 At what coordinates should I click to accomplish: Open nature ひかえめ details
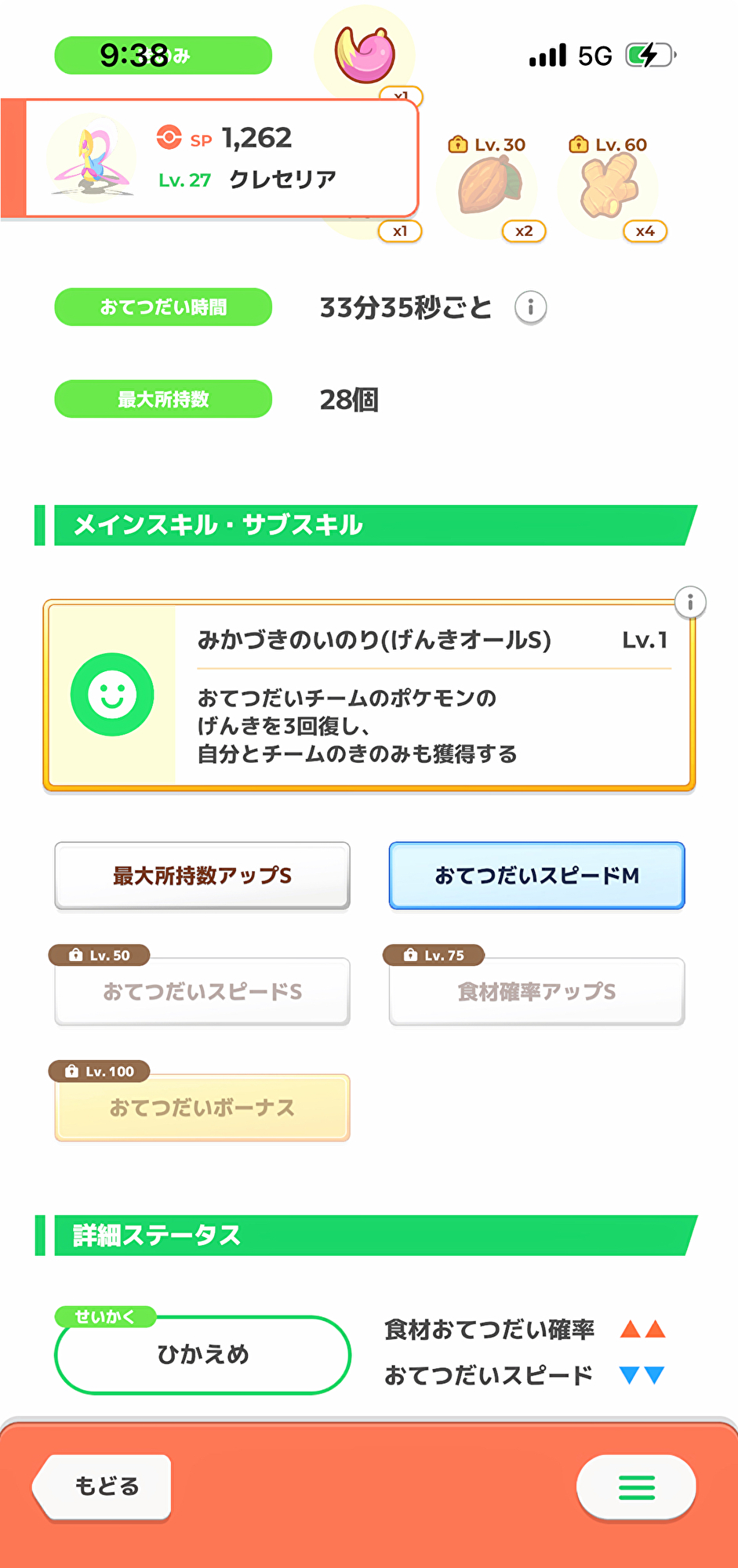[202, 1354]
